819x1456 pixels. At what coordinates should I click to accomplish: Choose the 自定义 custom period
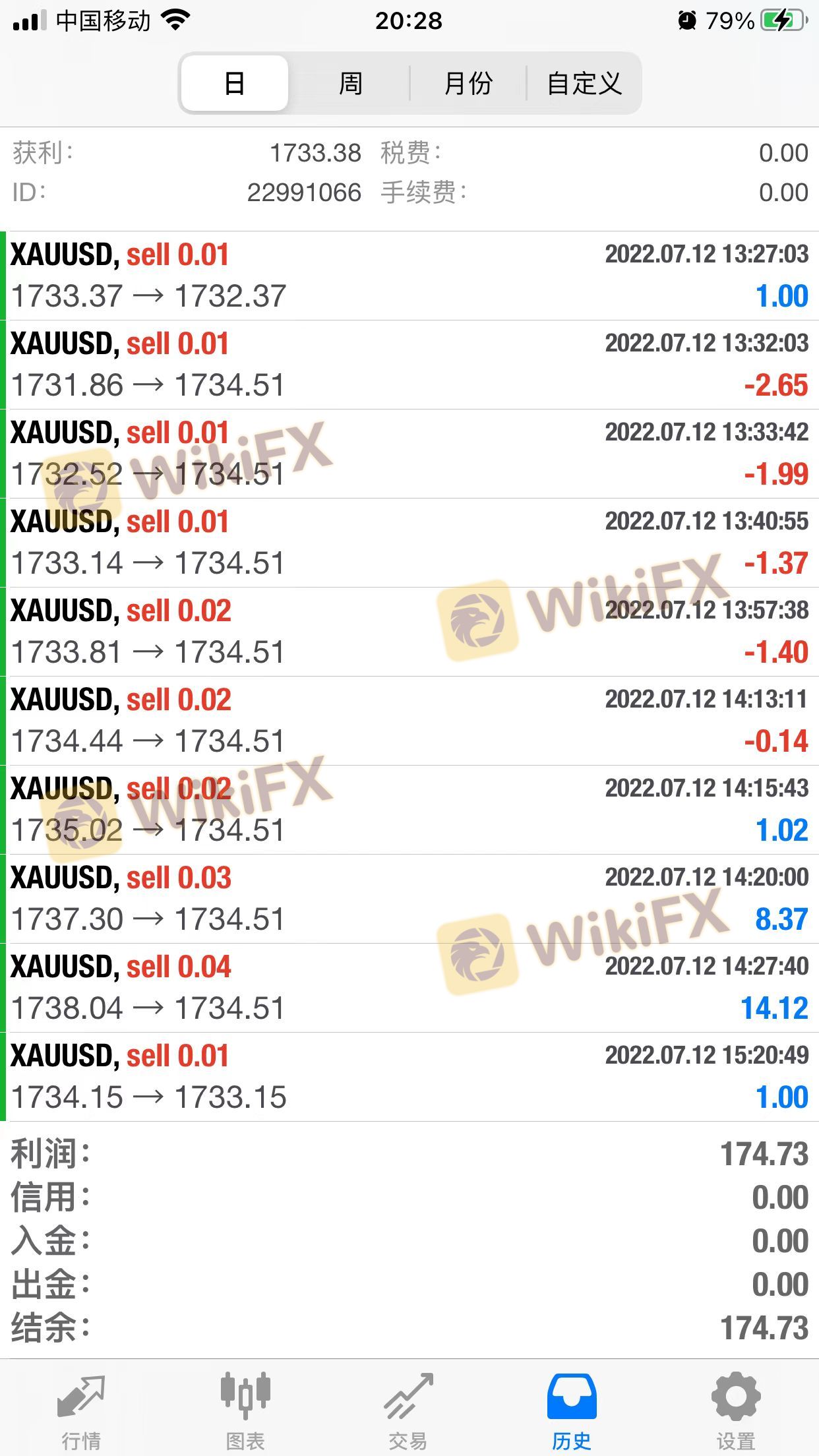pyautogui.click(x=584, y=84)
